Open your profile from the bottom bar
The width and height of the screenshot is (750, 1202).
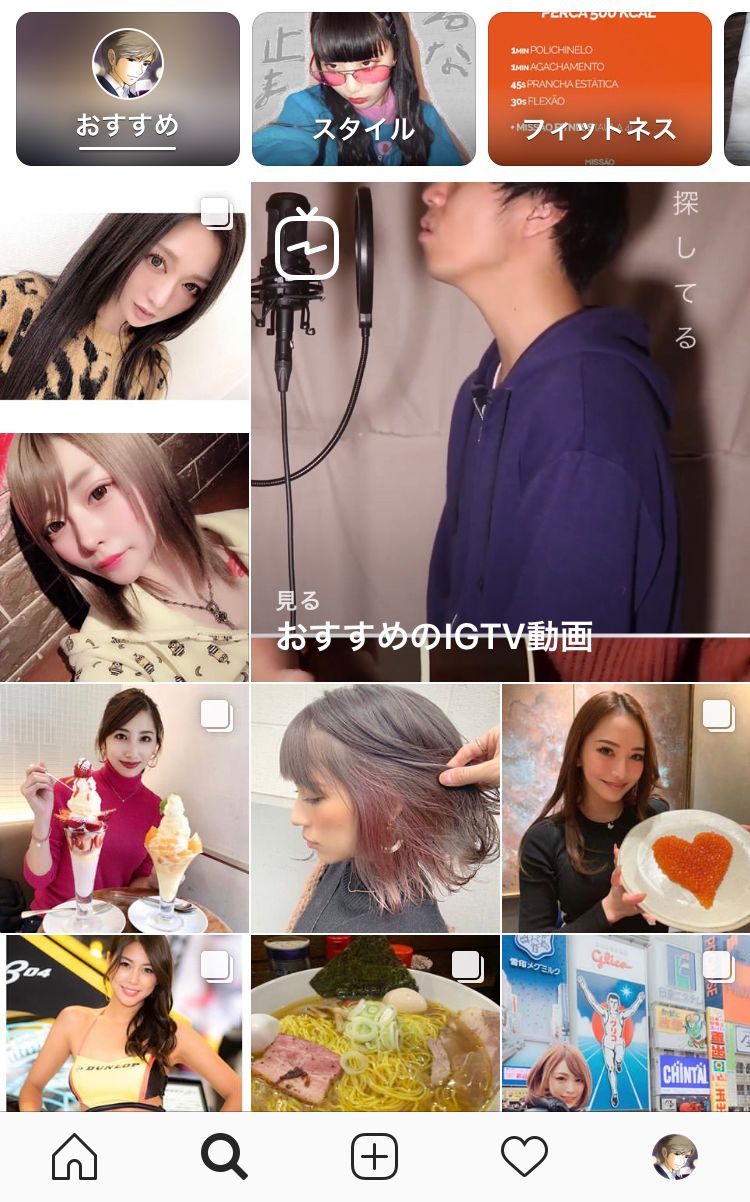coord(674,1158)
